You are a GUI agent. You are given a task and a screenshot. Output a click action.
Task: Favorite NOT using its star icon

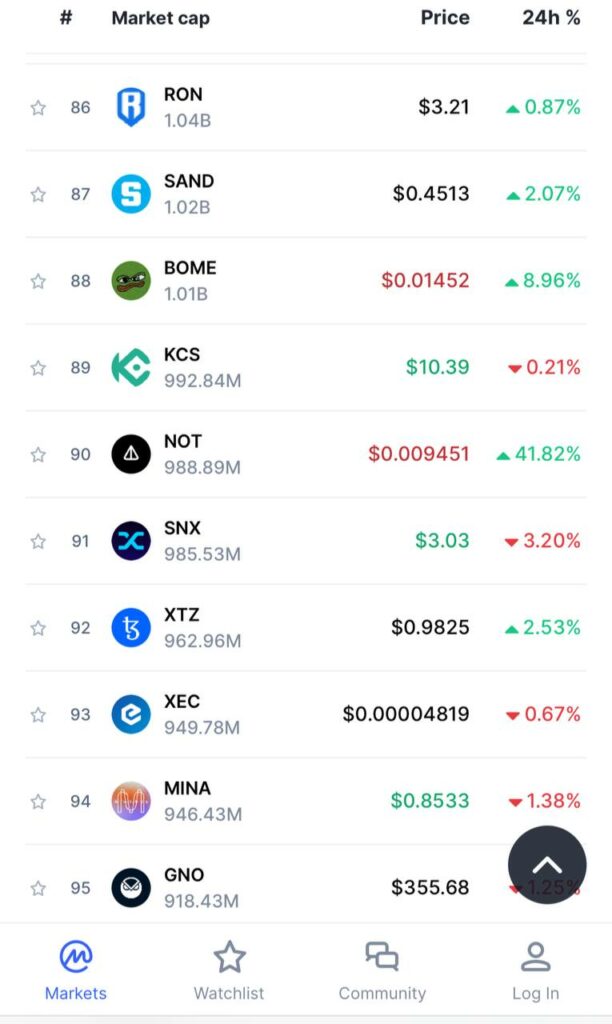tap(38, 455)
